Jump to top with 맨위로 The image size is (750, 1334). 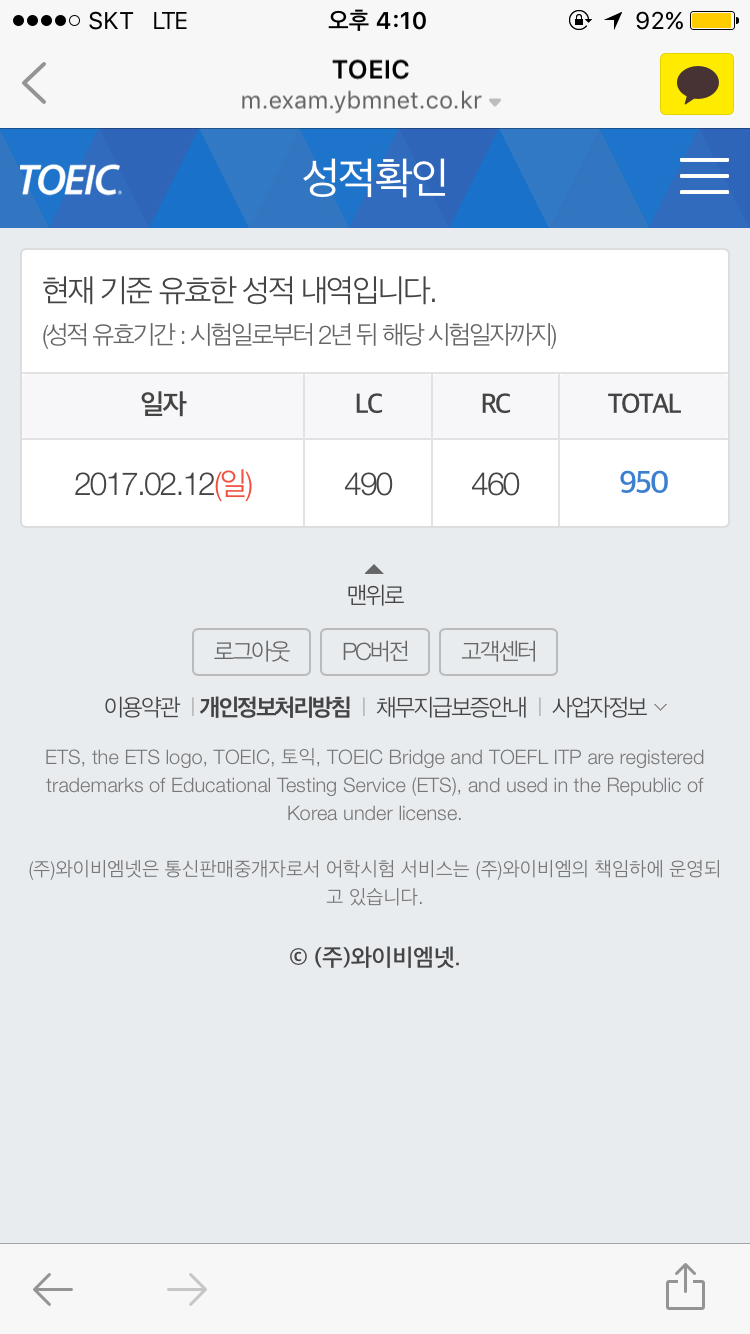click(x=375, y=585)
